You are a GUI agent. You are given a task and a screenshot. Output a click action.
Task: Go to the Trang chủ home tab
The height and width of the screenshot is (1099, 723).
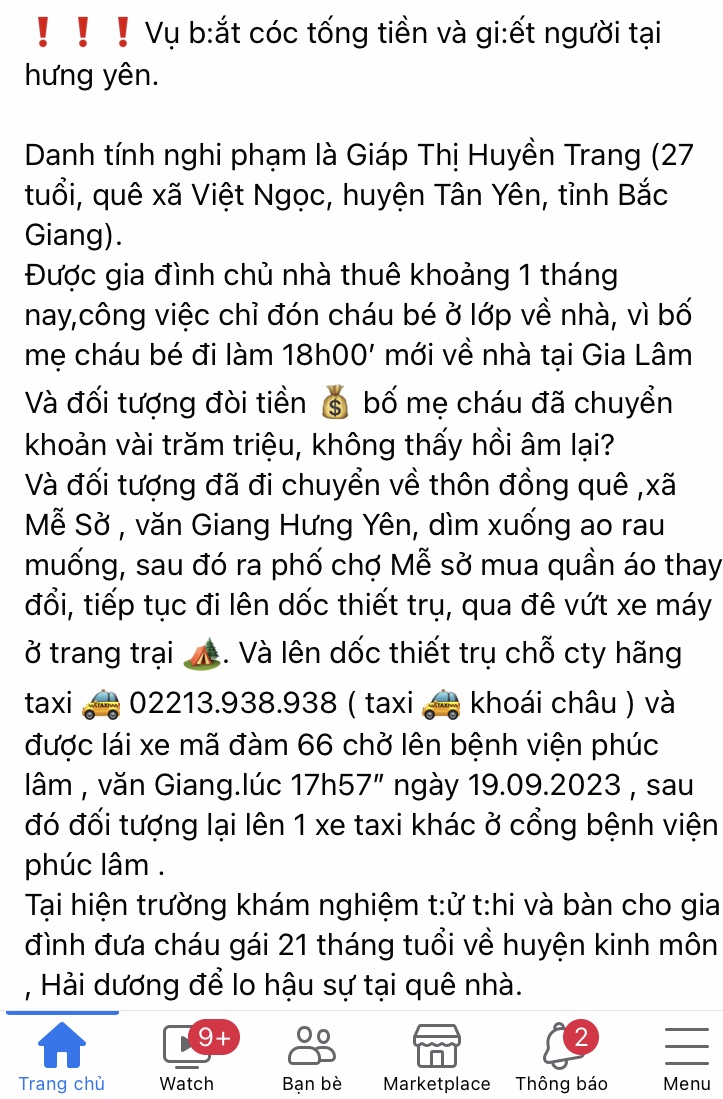pos(61,1056)
